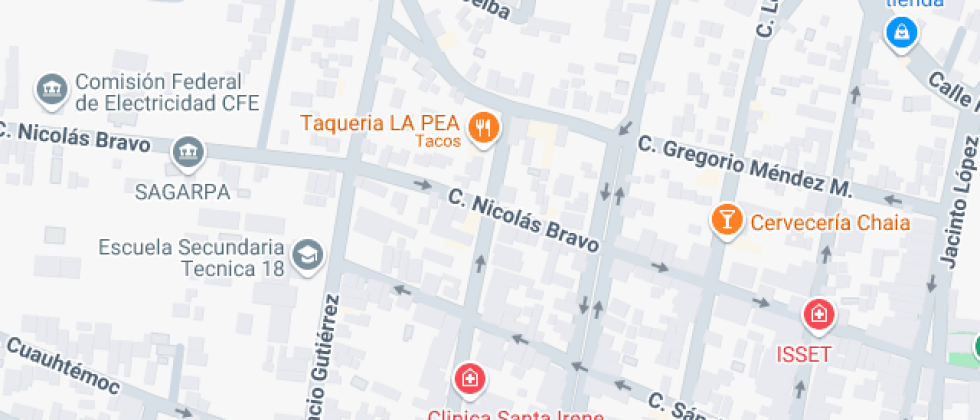Select the Escuela Secundaria Tecnica 18 marker
The width and height of the screenshot is (980, 420).
pyautogui.click(x=307, y=256)
